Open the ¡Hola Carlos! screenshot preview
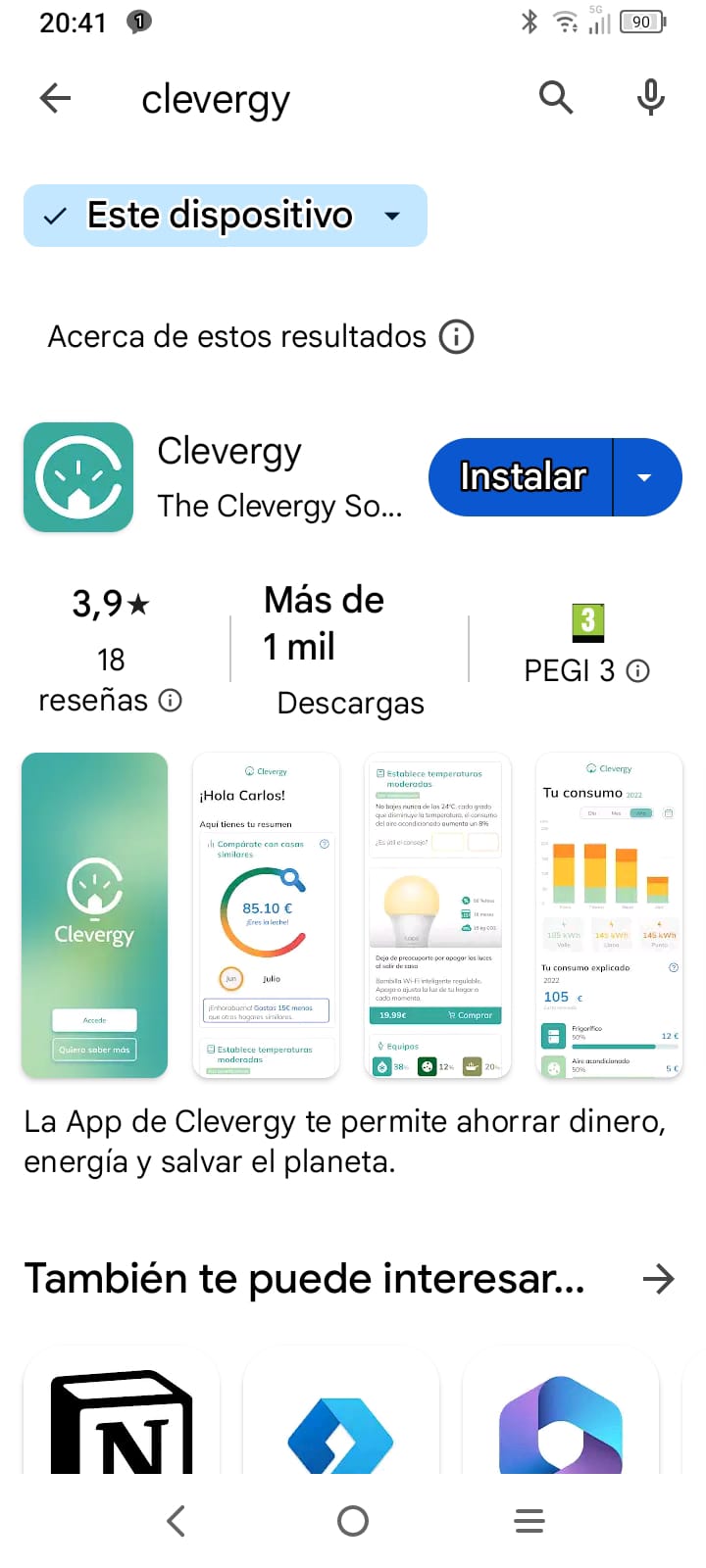Image resolution: width=706 pixels, height=1568 pixels. [x=266, y=915]
